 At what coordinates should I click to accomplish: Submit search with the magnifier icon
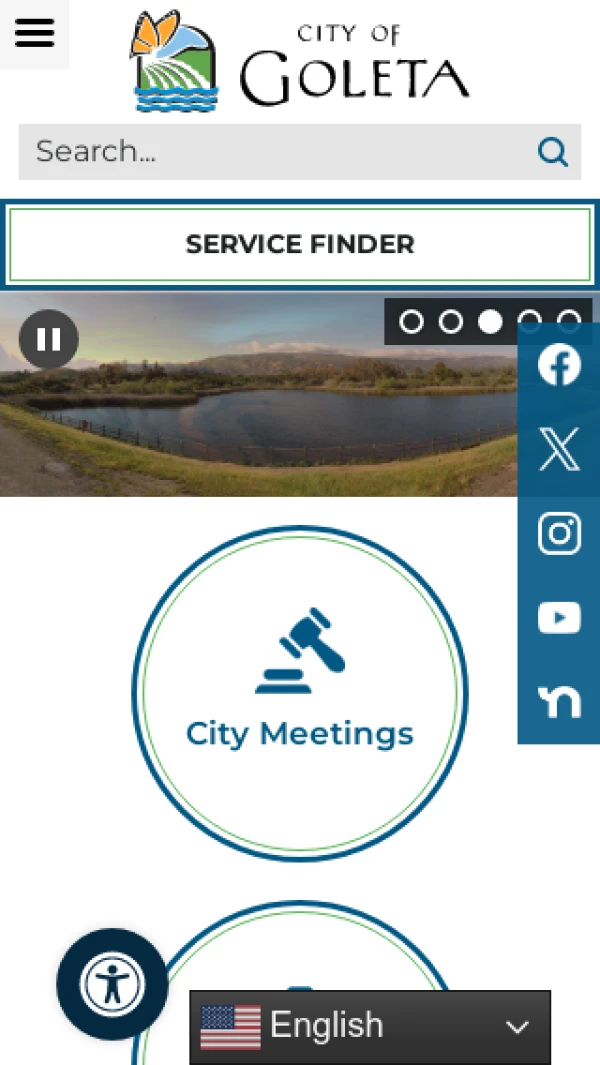[x=552, y=152]
